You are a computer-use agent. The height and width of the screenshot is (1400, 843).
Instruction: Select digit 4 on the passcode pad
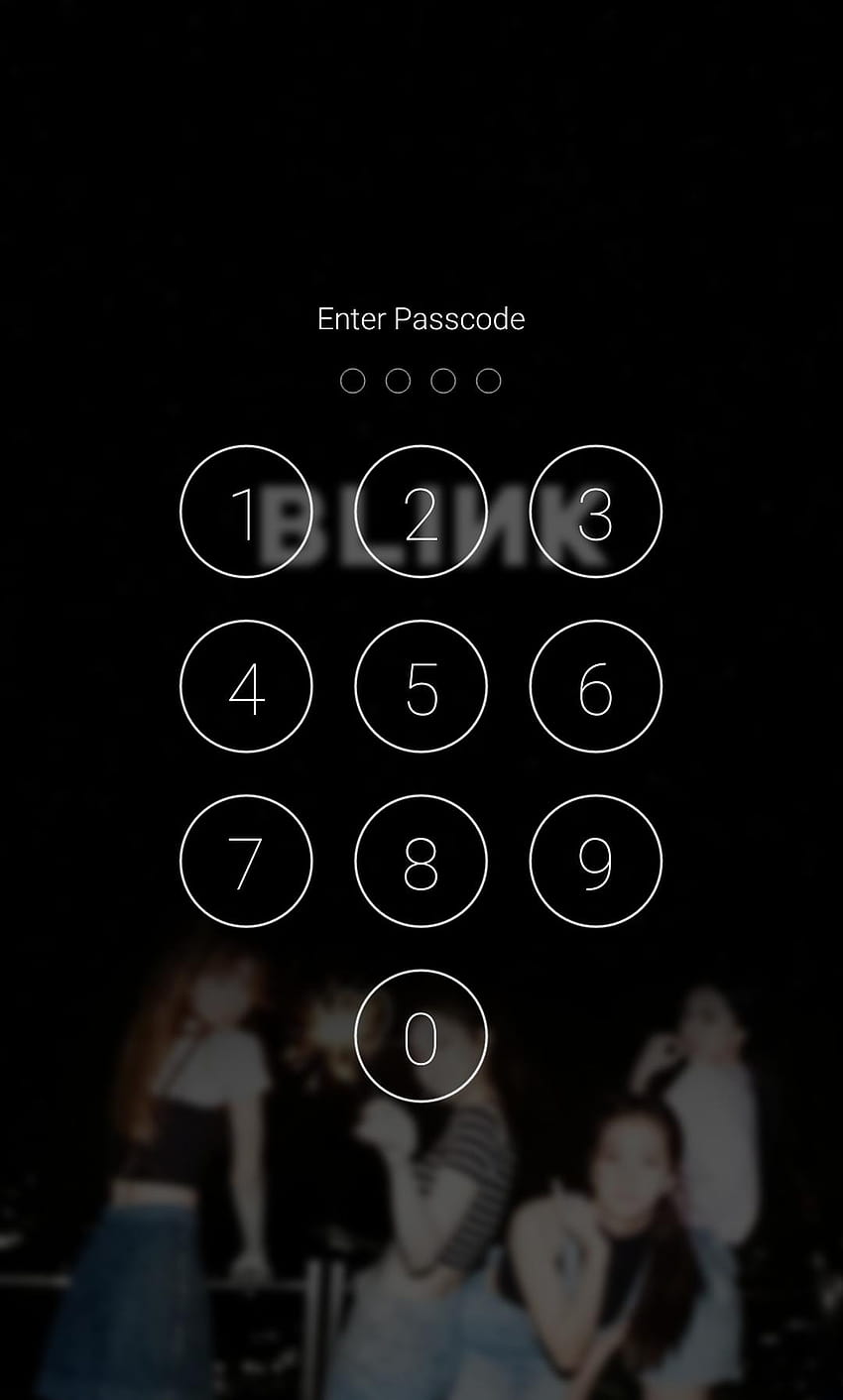coord(246,686)
